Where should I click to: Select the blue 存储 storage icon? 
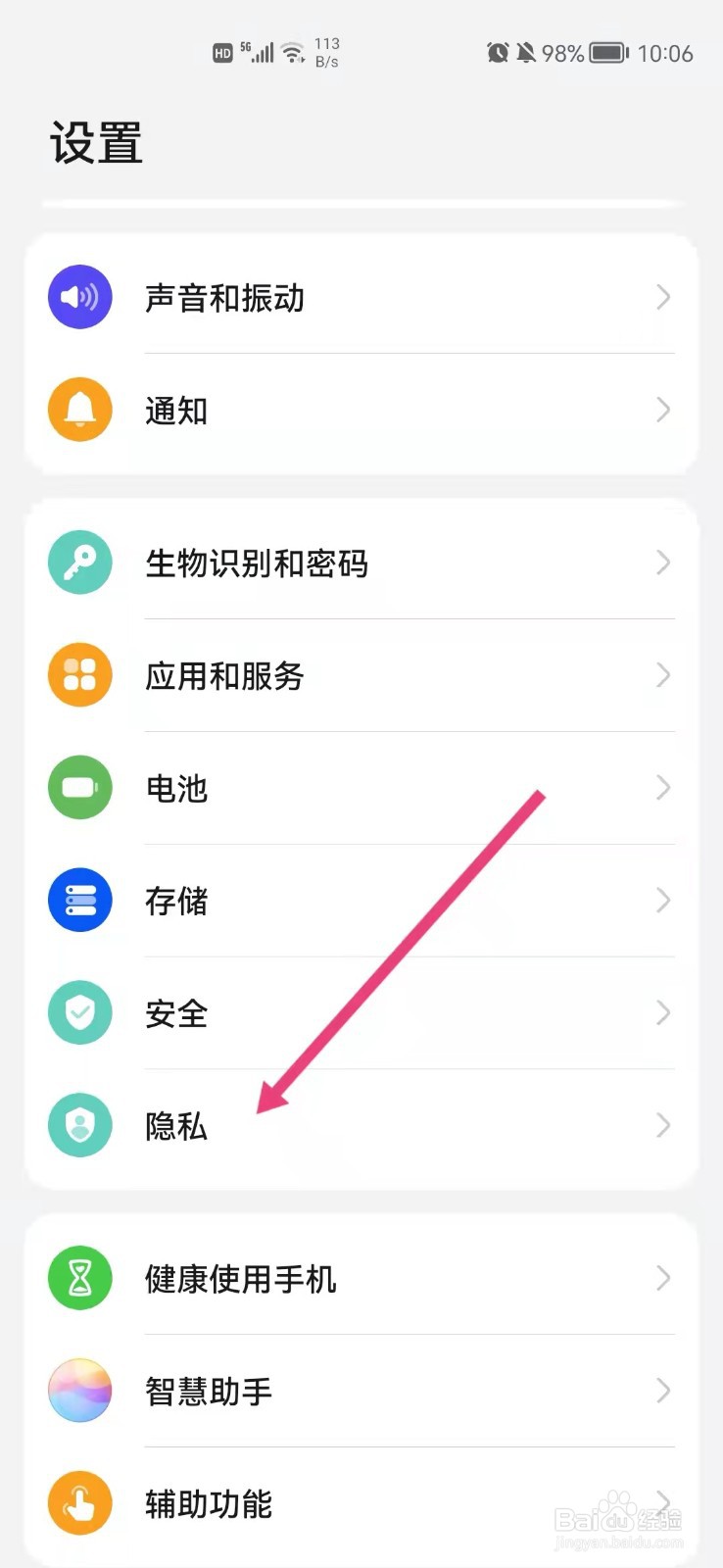tap(79, 900)
